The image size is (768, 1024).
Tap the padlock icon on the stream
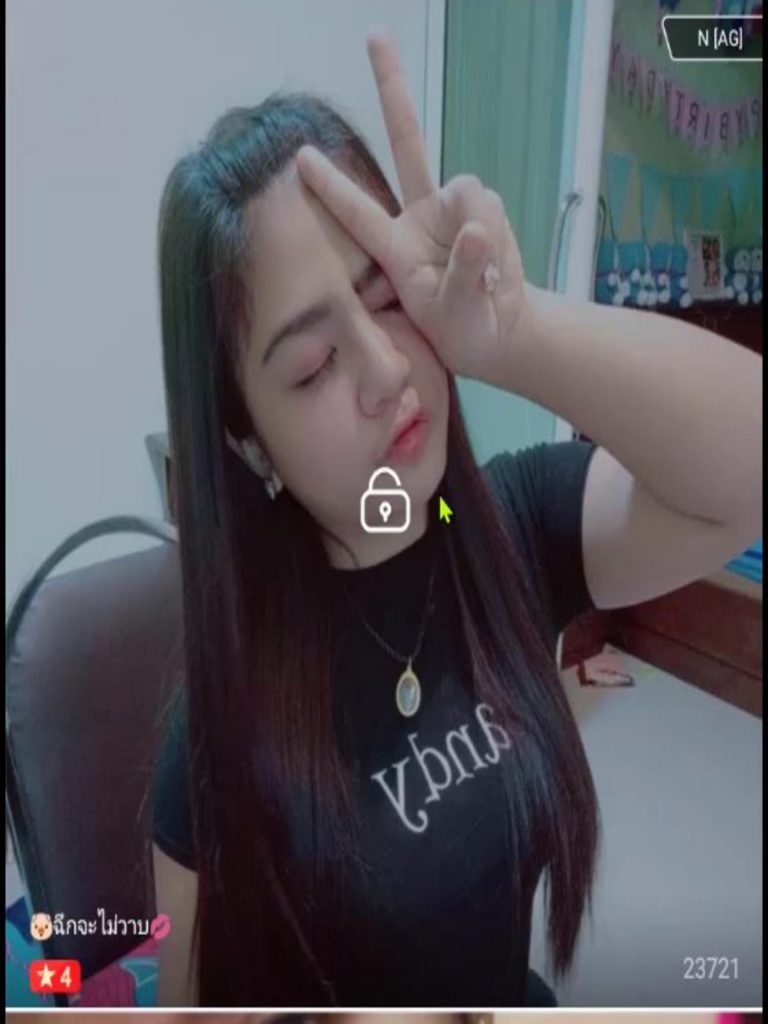385,501
